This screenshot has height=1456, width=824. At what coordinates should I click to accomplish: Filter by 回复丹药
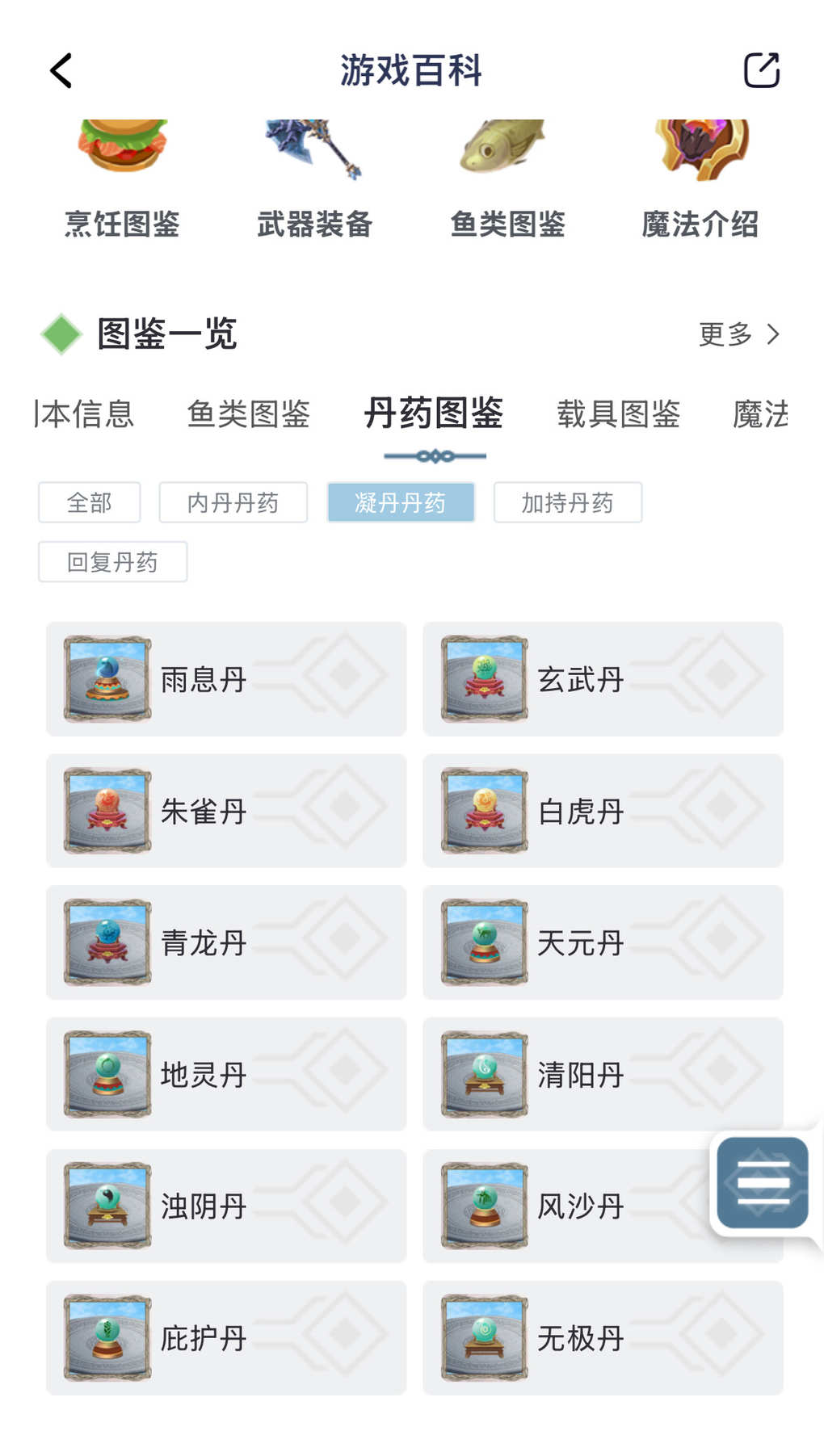click(112, 561)
